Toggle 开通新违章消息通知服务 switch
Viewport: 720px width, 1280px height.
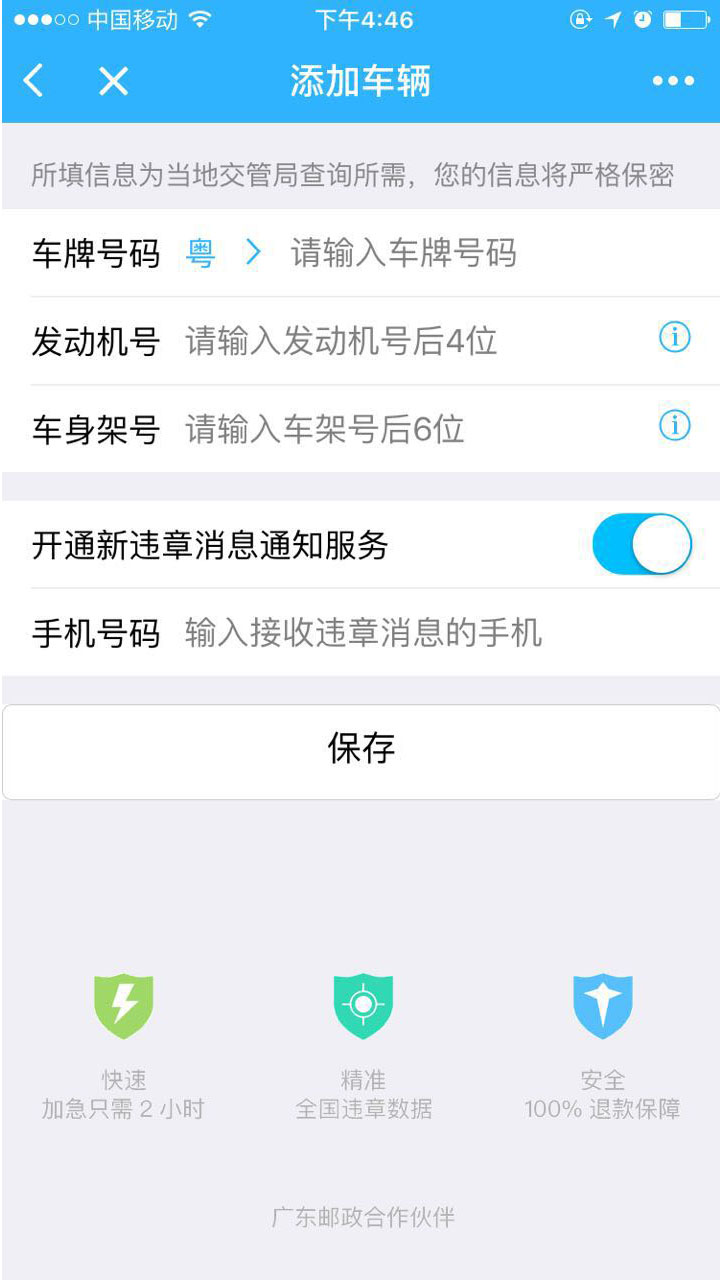641,544
